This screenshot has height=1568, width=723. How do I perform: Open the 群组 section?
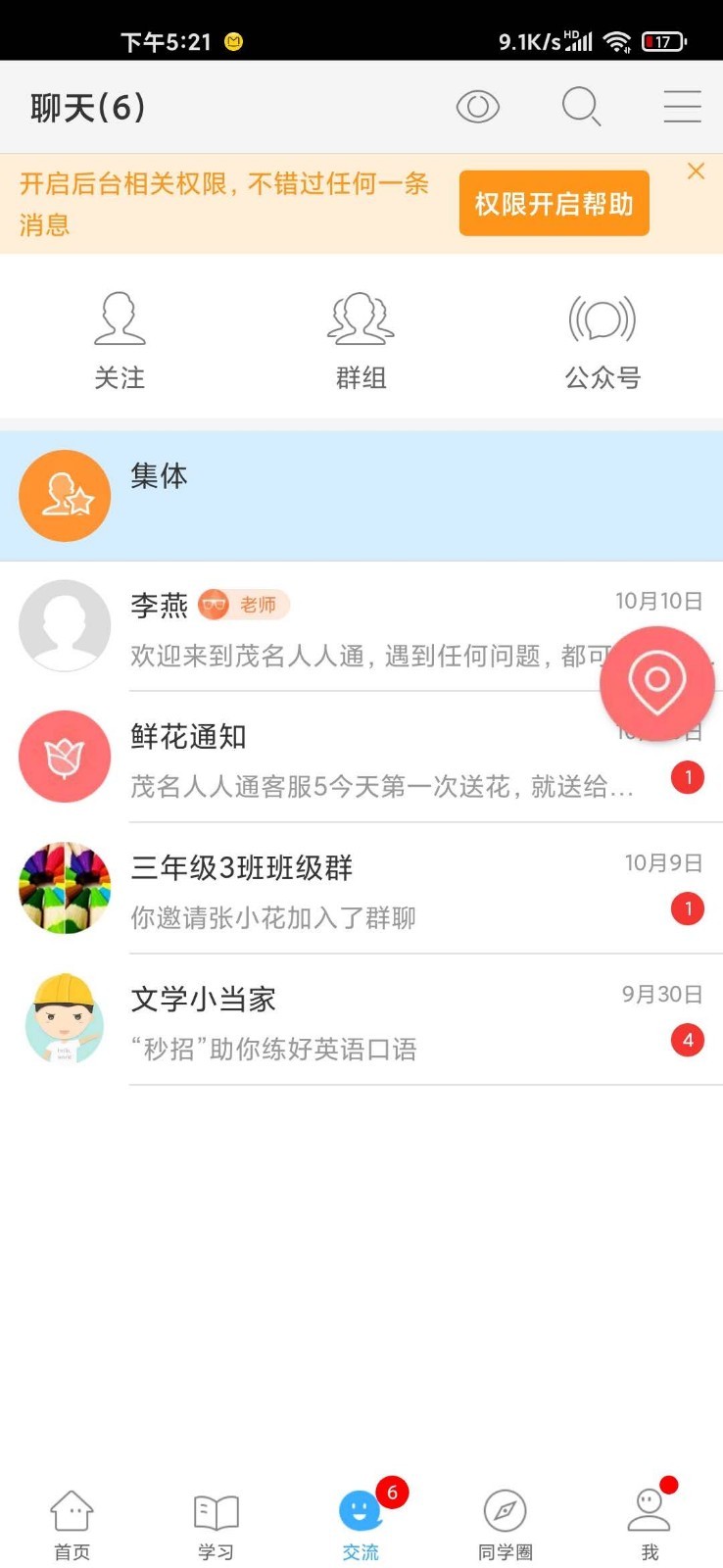tap(361, 340)
